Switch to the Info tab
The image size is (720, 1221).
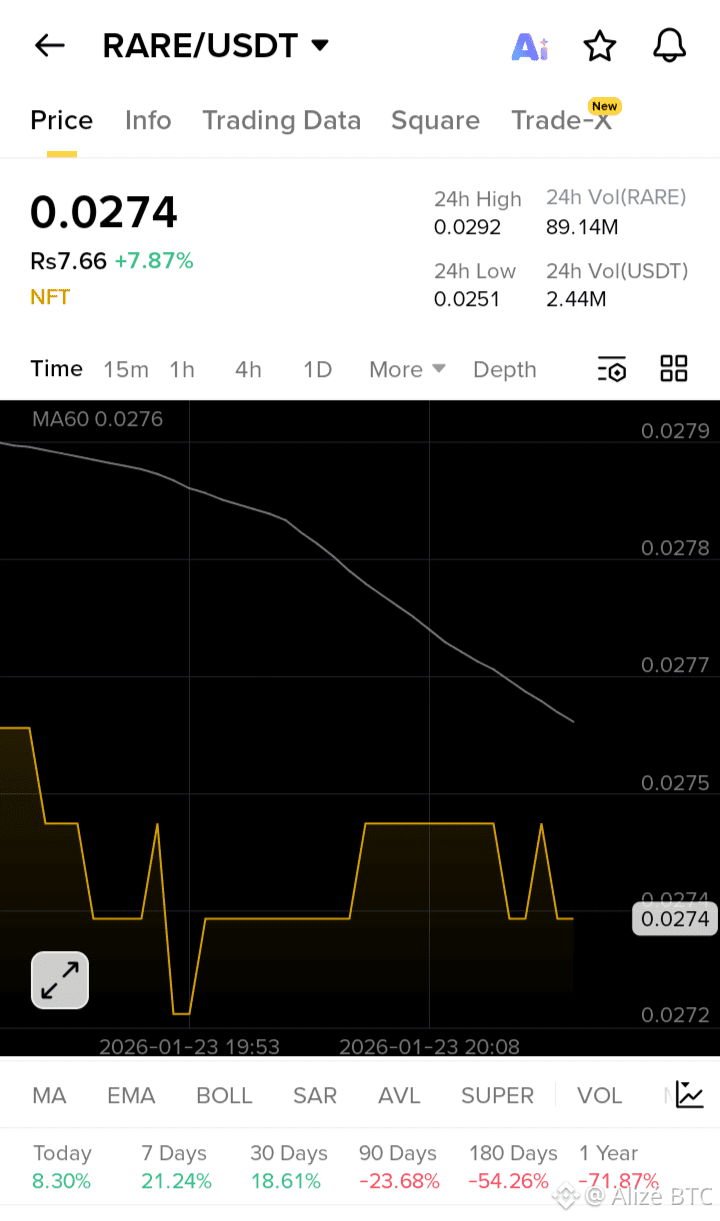148,120
